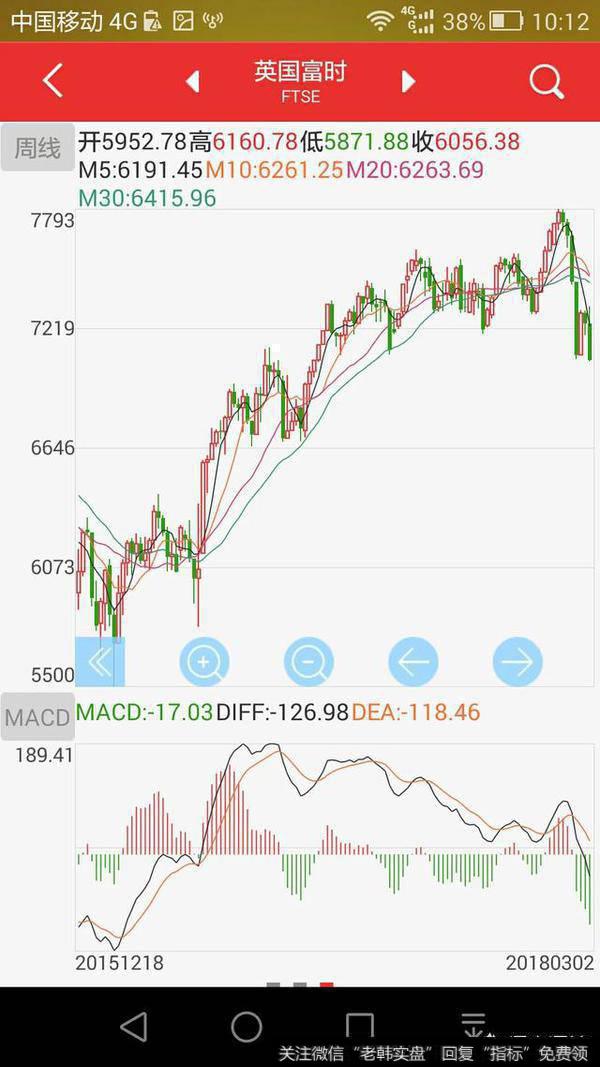This screenshot has width=600, height=1067.
Task: Change the 周线 chart period
Action: click(x=37, y=149)
